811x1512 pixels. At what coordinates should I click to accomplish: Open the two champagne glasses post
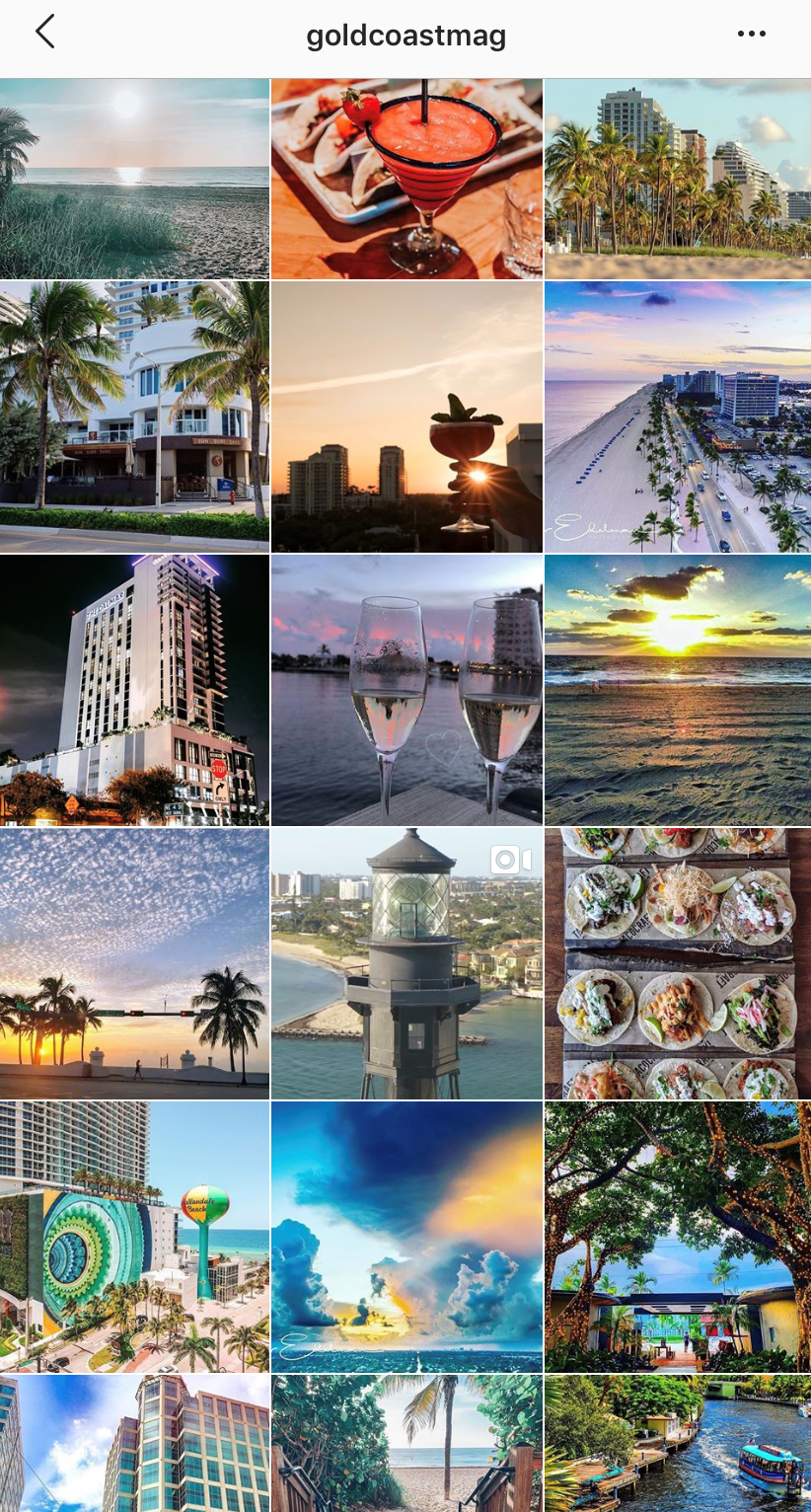click(406, 690)
